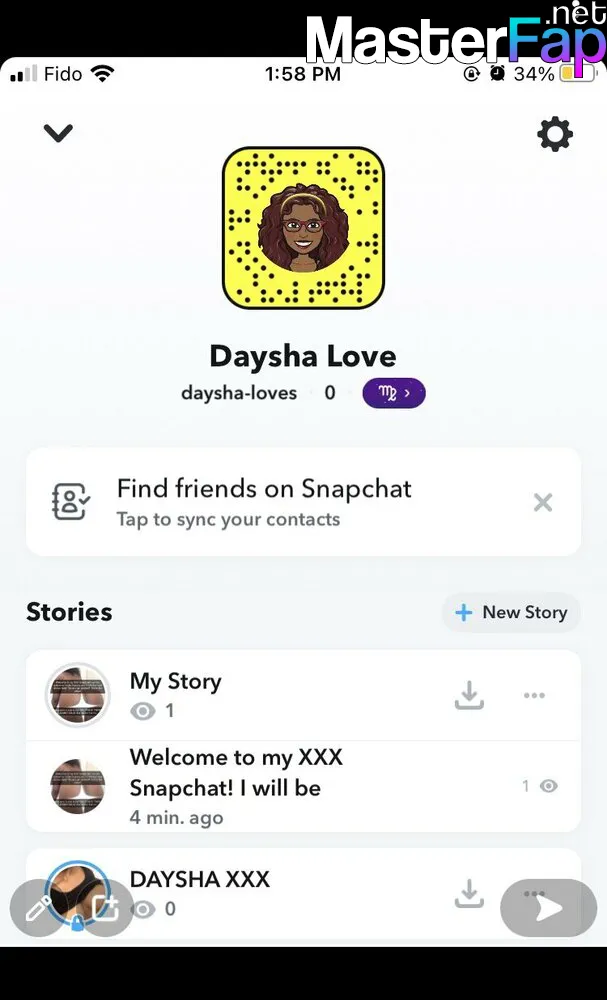Viewport: 607px width, 1000px height.
Task: Open My Story
Action: (175, 694)
